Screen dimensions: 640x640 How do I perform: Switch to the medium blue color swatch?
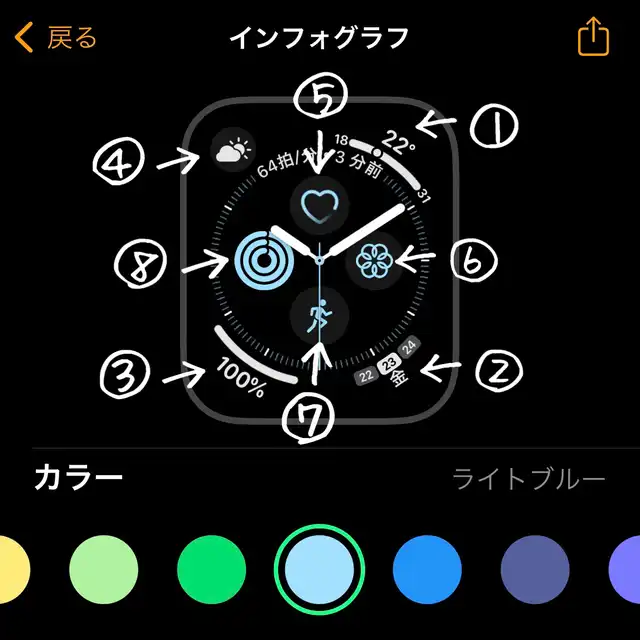427,569
